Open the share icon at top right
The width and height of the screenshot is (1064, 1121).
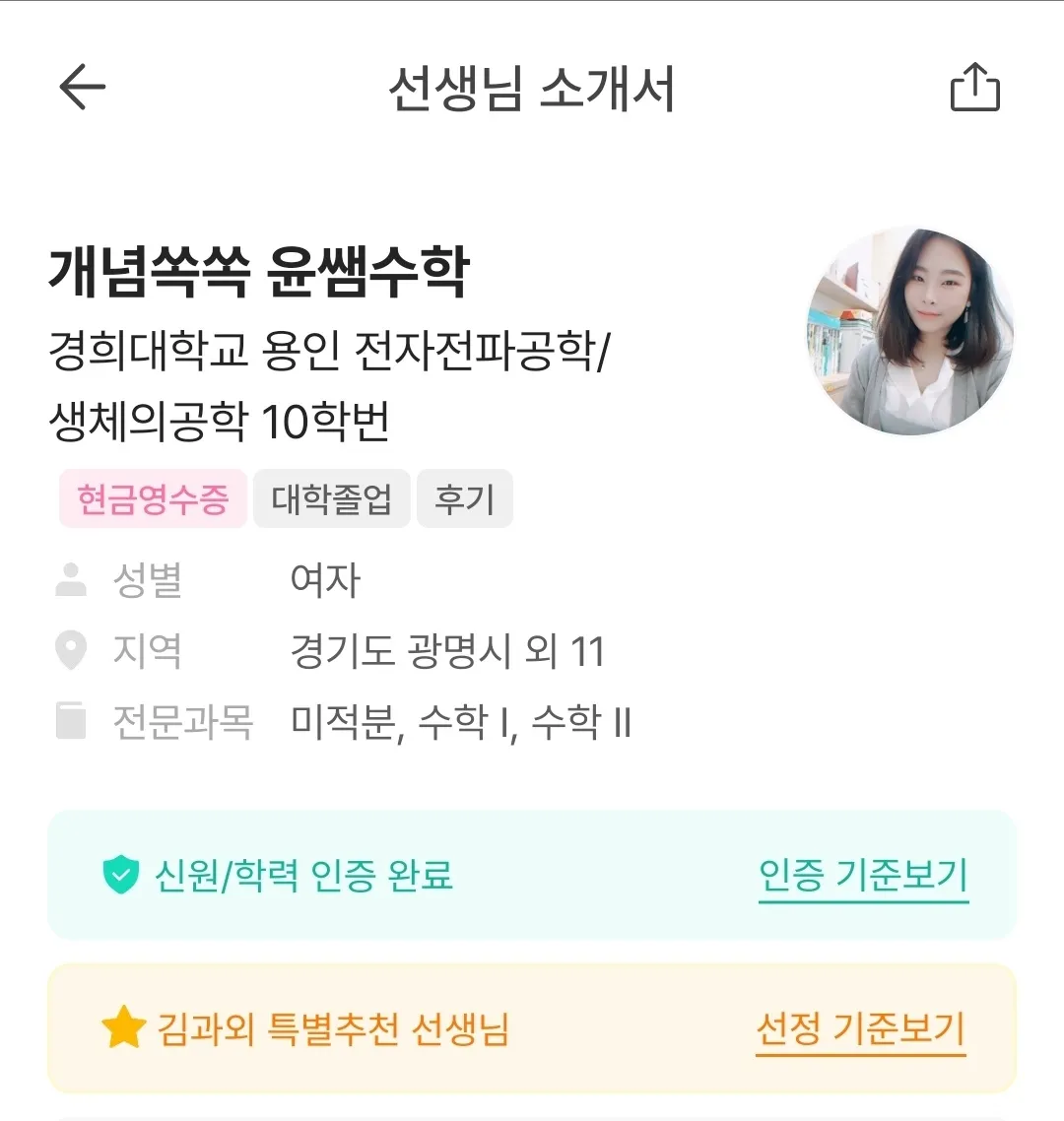point(974,87)
